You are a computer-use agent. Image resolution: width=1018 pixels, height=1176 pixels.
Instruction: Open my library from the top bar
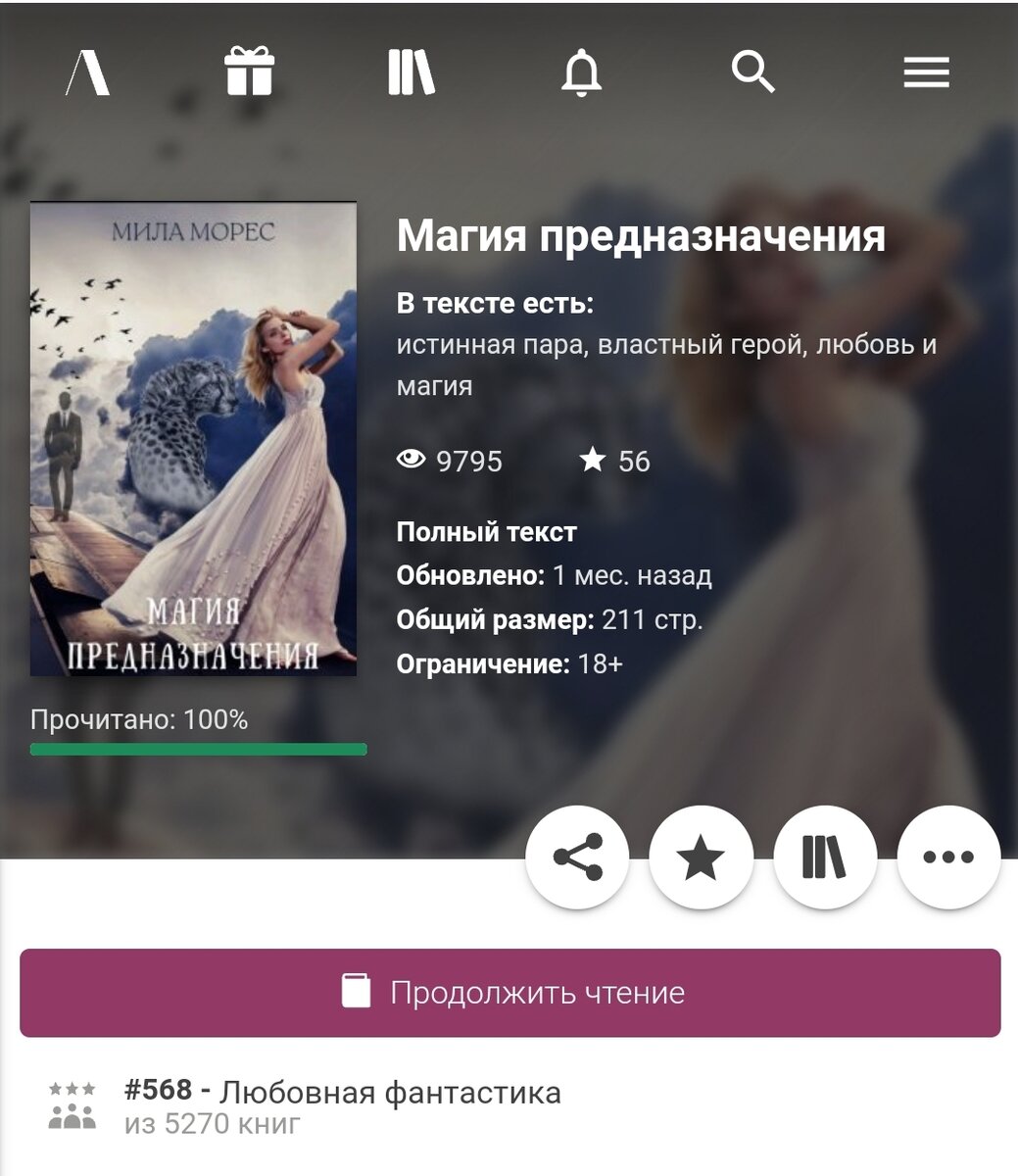[x=411, y=73]
